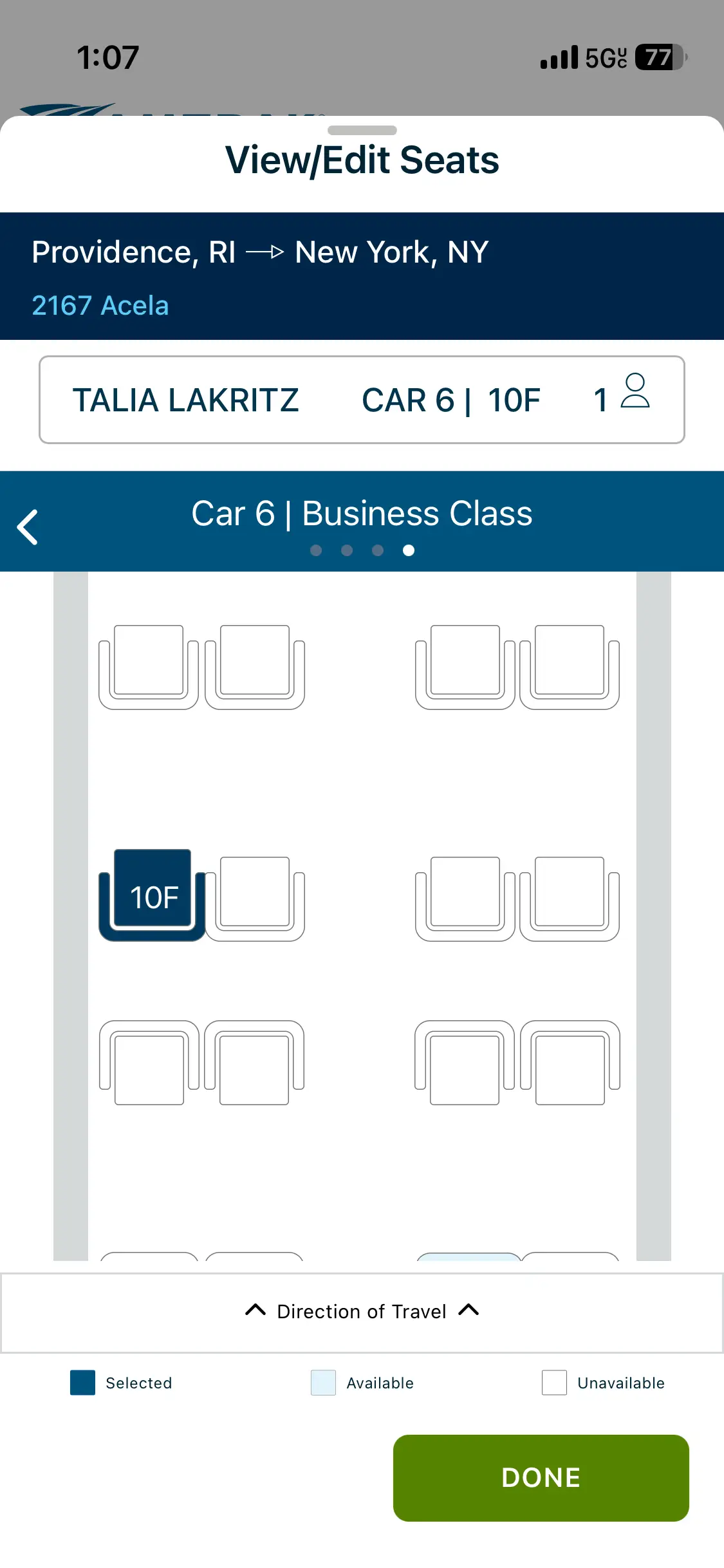This screenshot has height=1568, width=724.
Task: Select the TALIA LAKRITZ passenger card
Action: (x=362, y=399)
